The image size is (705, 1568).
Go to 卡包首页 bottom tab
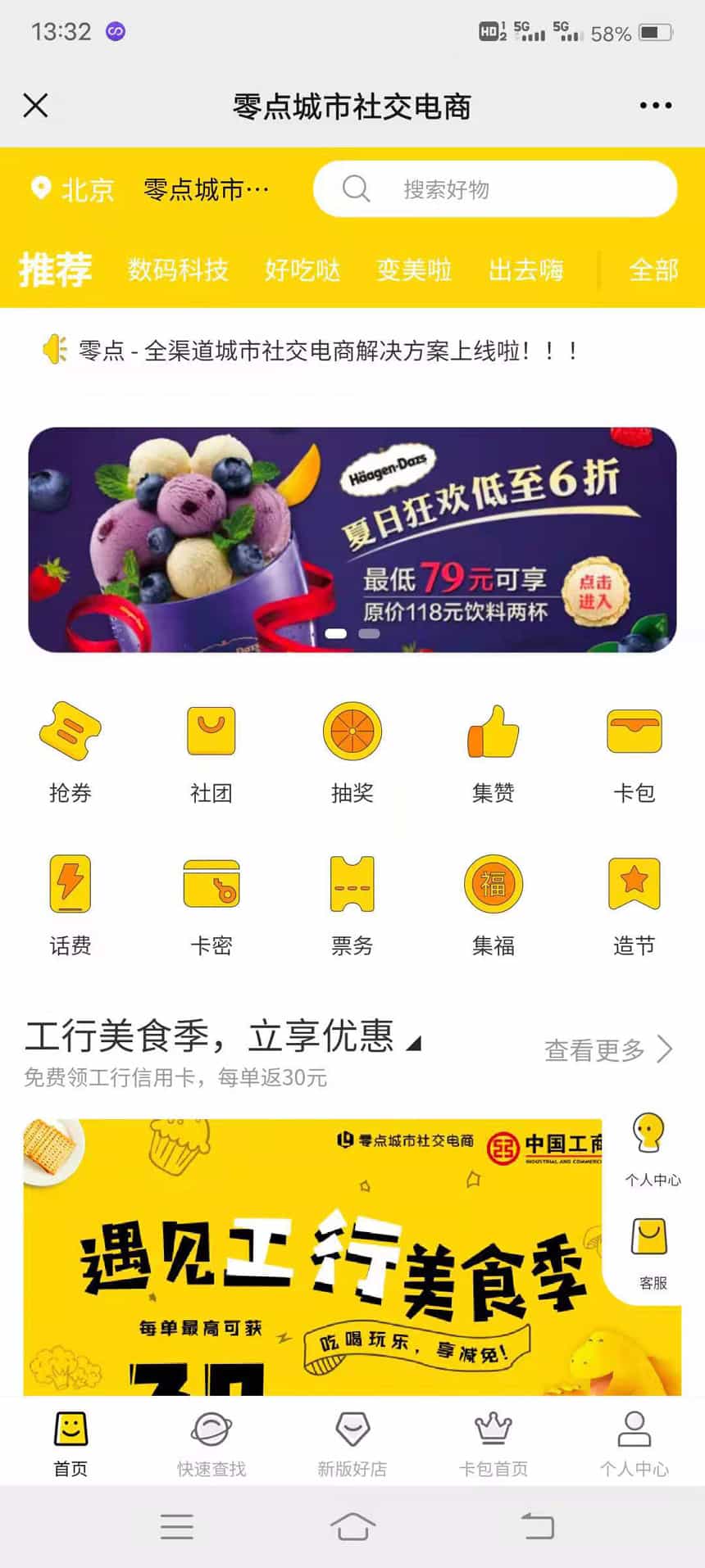(493, 1443)
